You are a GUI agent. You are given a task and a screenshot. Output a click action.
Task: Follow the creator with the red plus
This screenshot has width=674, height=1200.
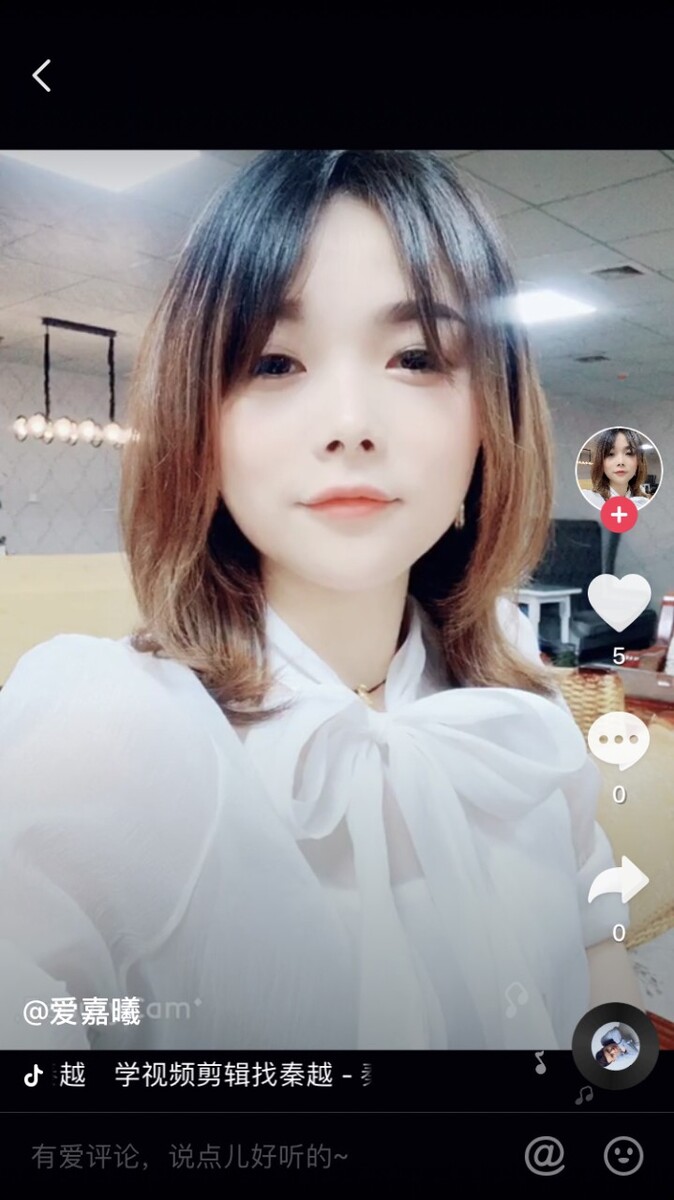619,515
